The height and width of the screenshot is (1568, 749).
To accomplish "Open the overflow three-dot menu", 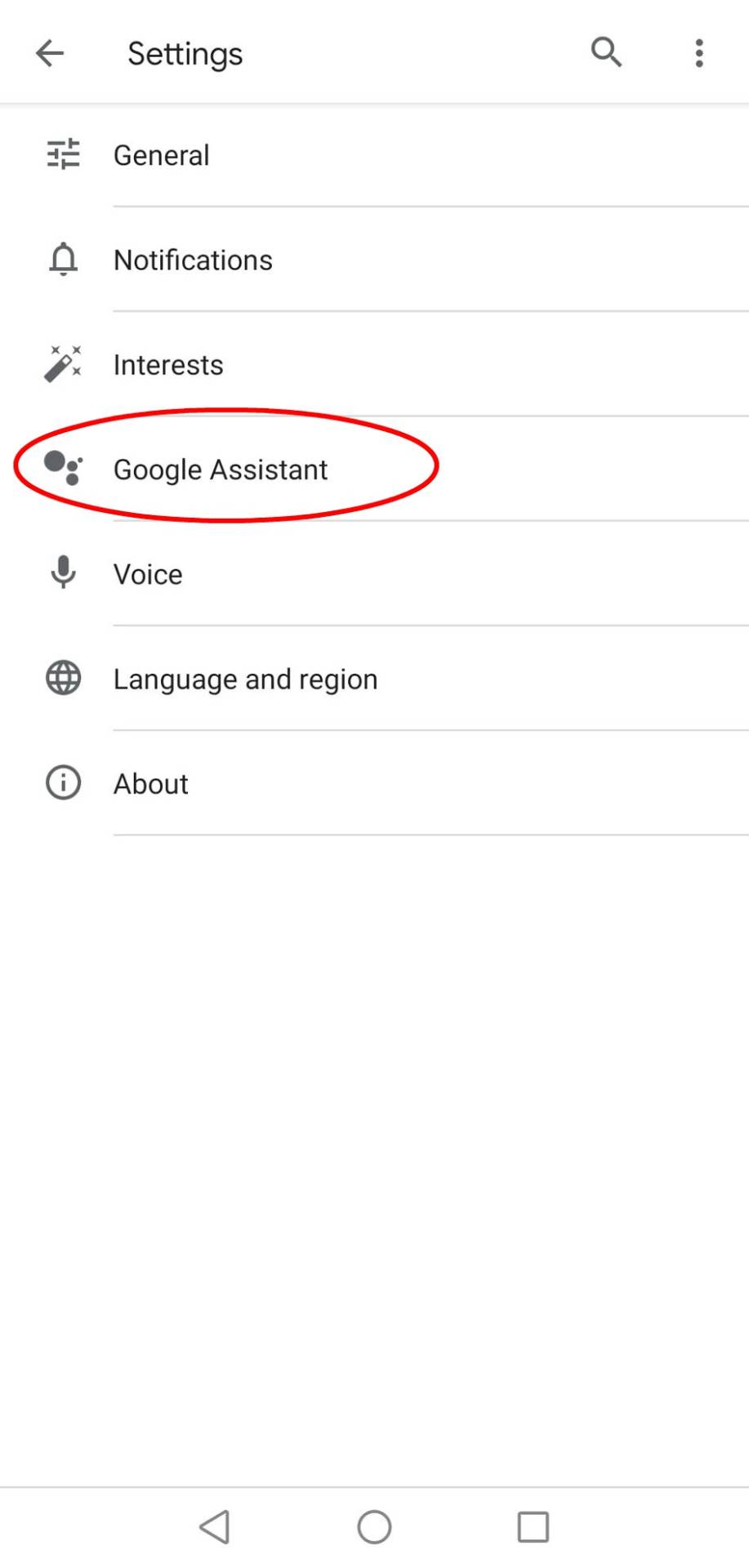I will point(699,52).
